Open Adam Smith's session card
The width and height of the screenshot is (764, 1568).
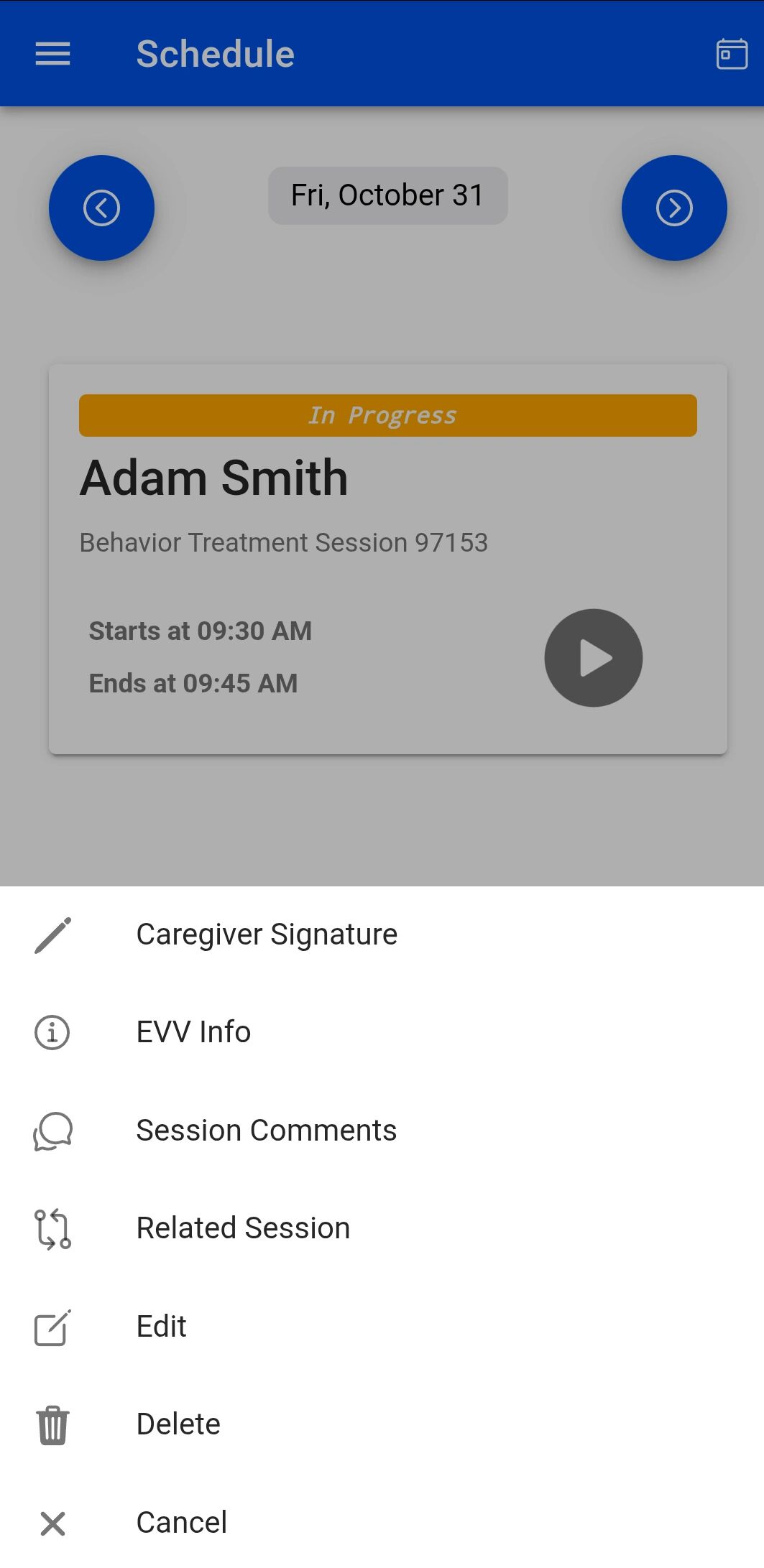click(x=287, y=503)
